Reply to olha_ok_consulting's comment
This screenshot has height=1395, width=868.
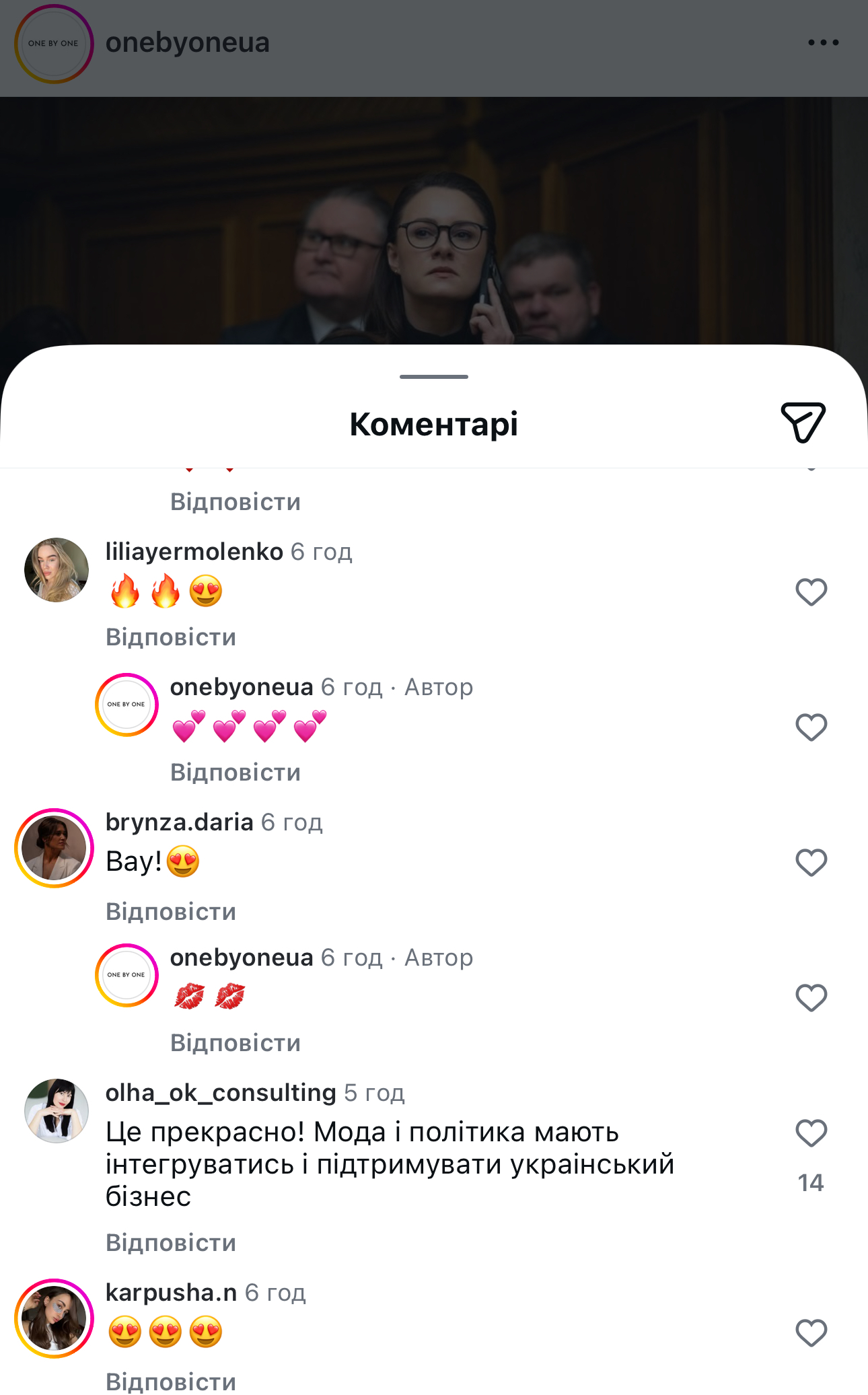pos(170,1242)
